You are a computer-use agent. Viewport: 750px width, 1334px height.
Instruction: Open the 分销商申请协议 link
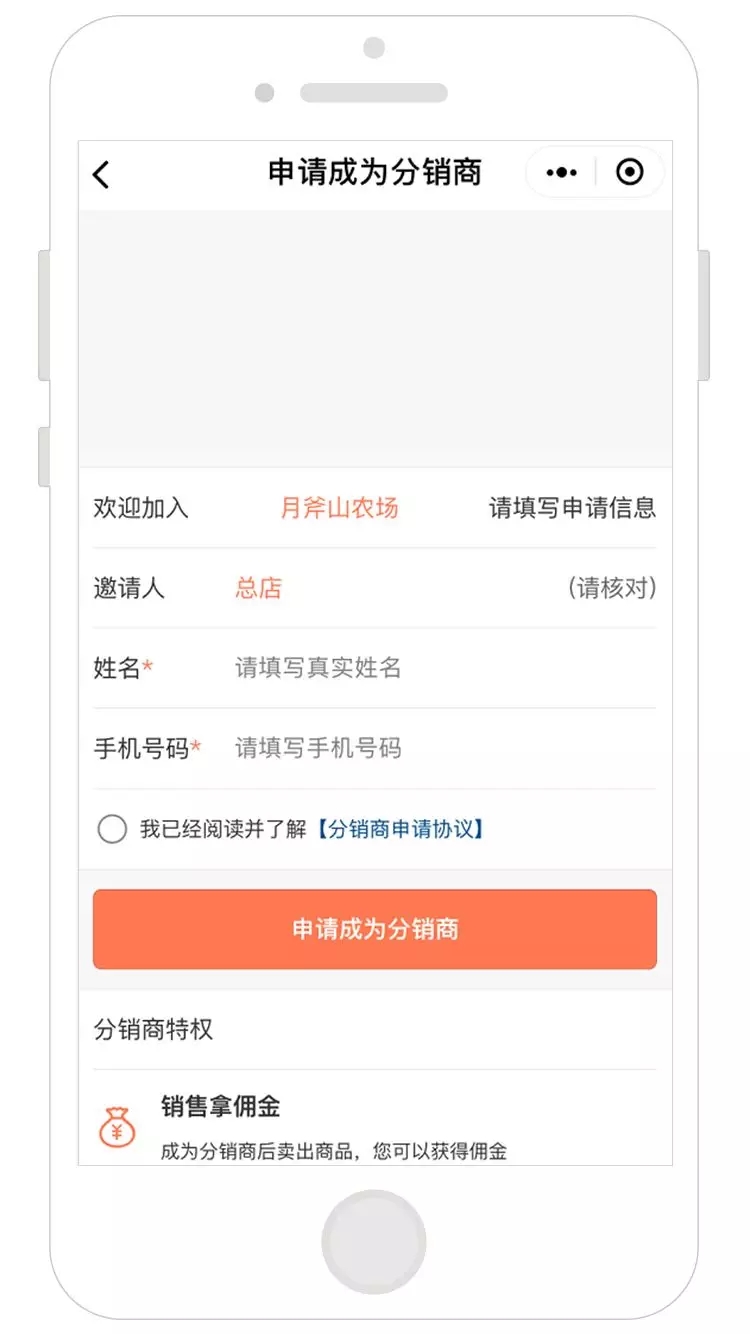point(402,829)
